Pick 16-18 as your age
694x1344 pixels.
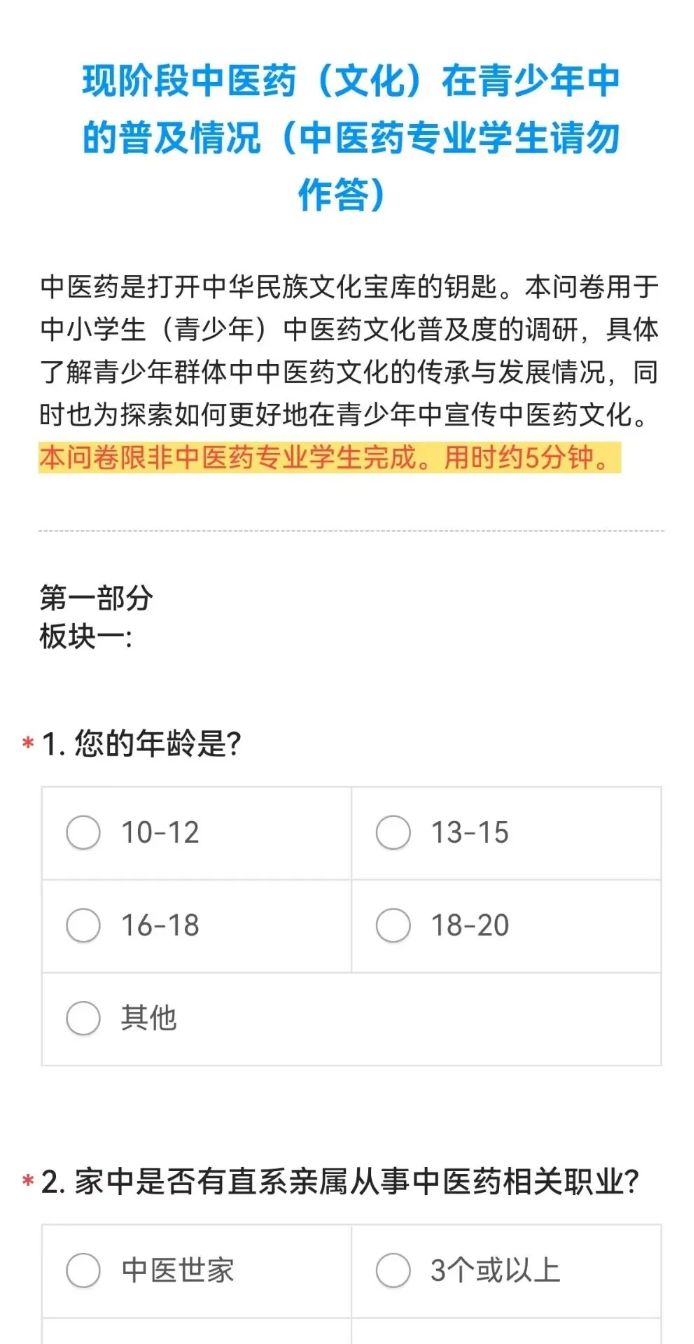[196, 926]
